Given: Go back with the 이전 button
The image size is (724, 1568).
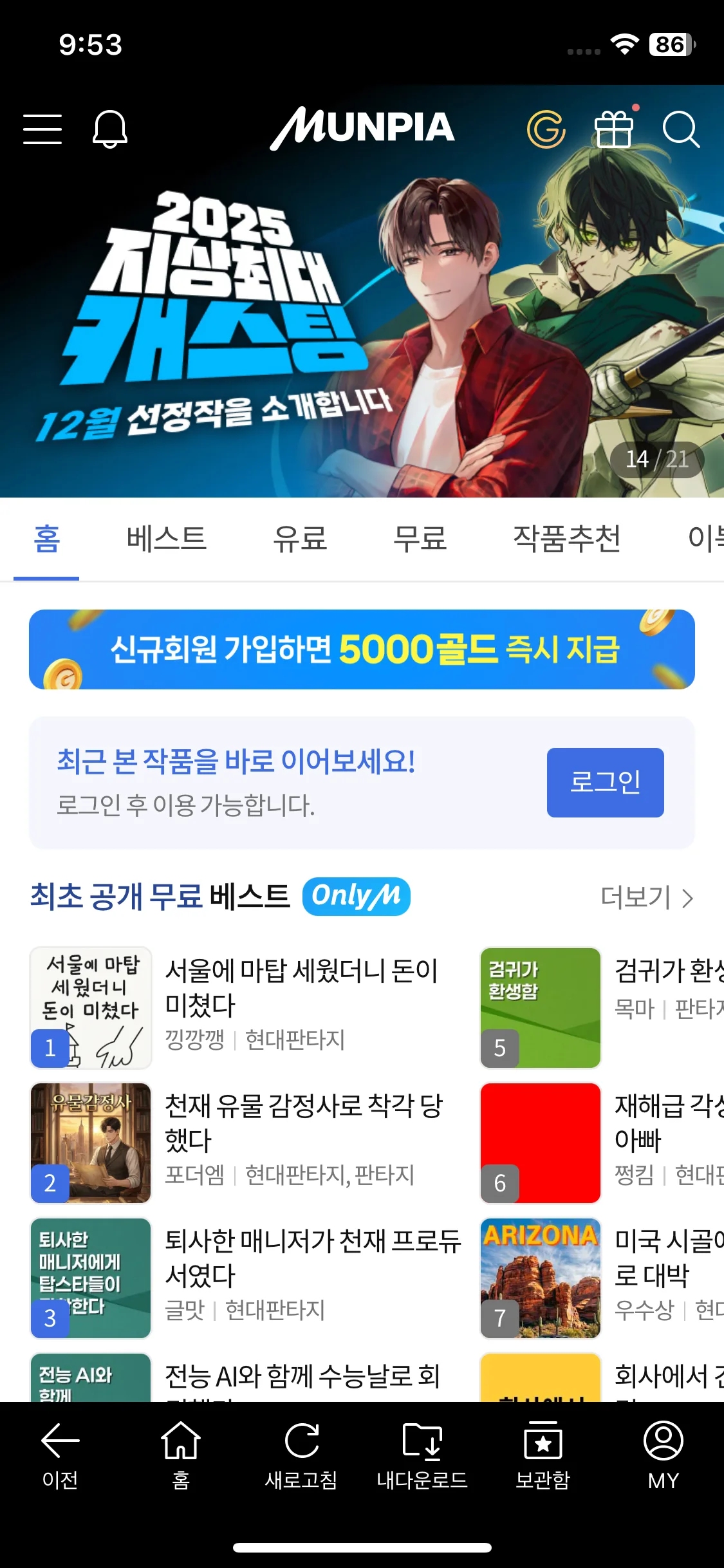Looking at the screenshot, I should pos(60,1455).
